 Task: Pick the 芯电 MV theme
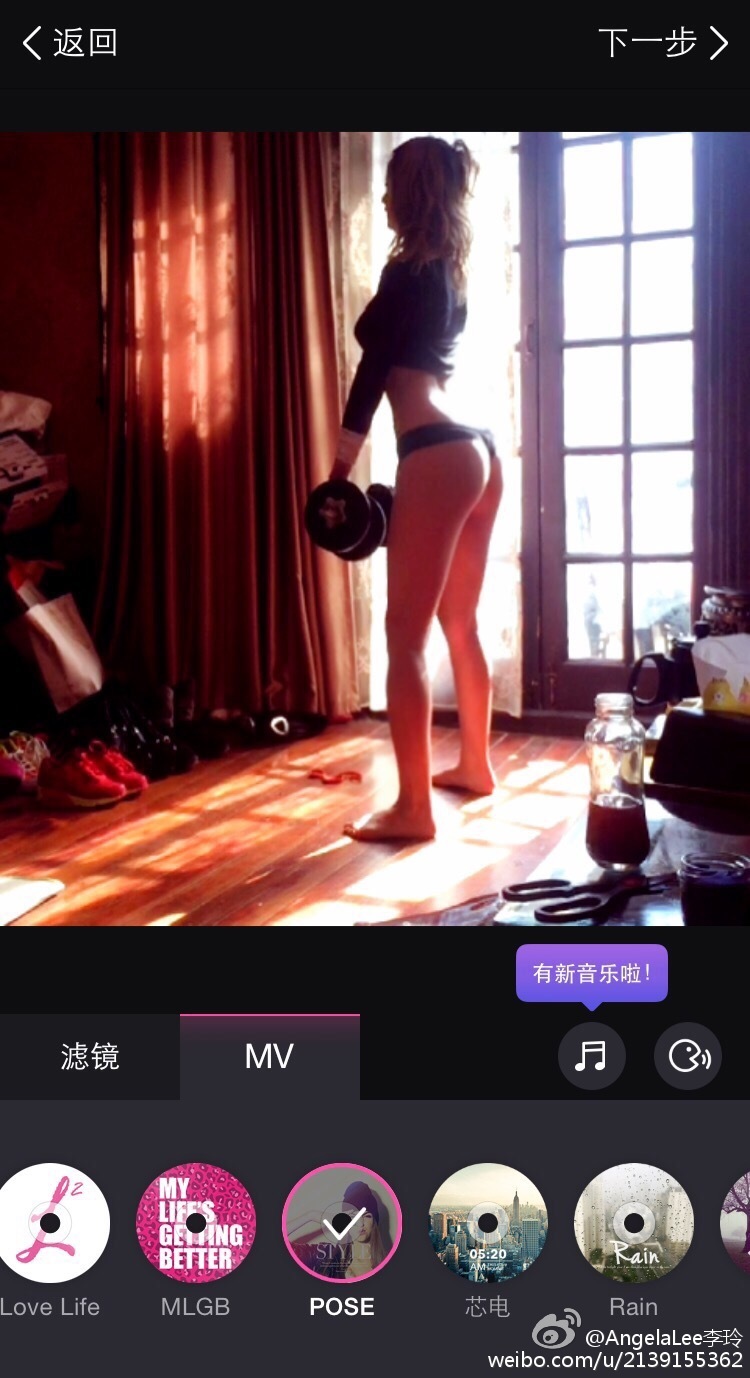click(488, 1222)
